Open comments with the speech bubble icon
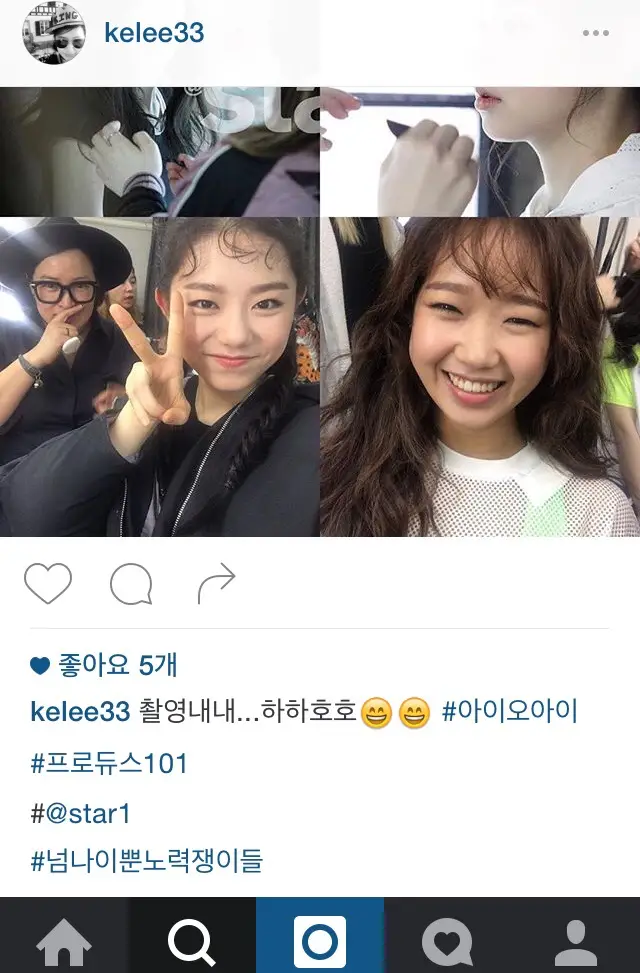The height and width of the screenshot is (973, 640). click(131, 584)
